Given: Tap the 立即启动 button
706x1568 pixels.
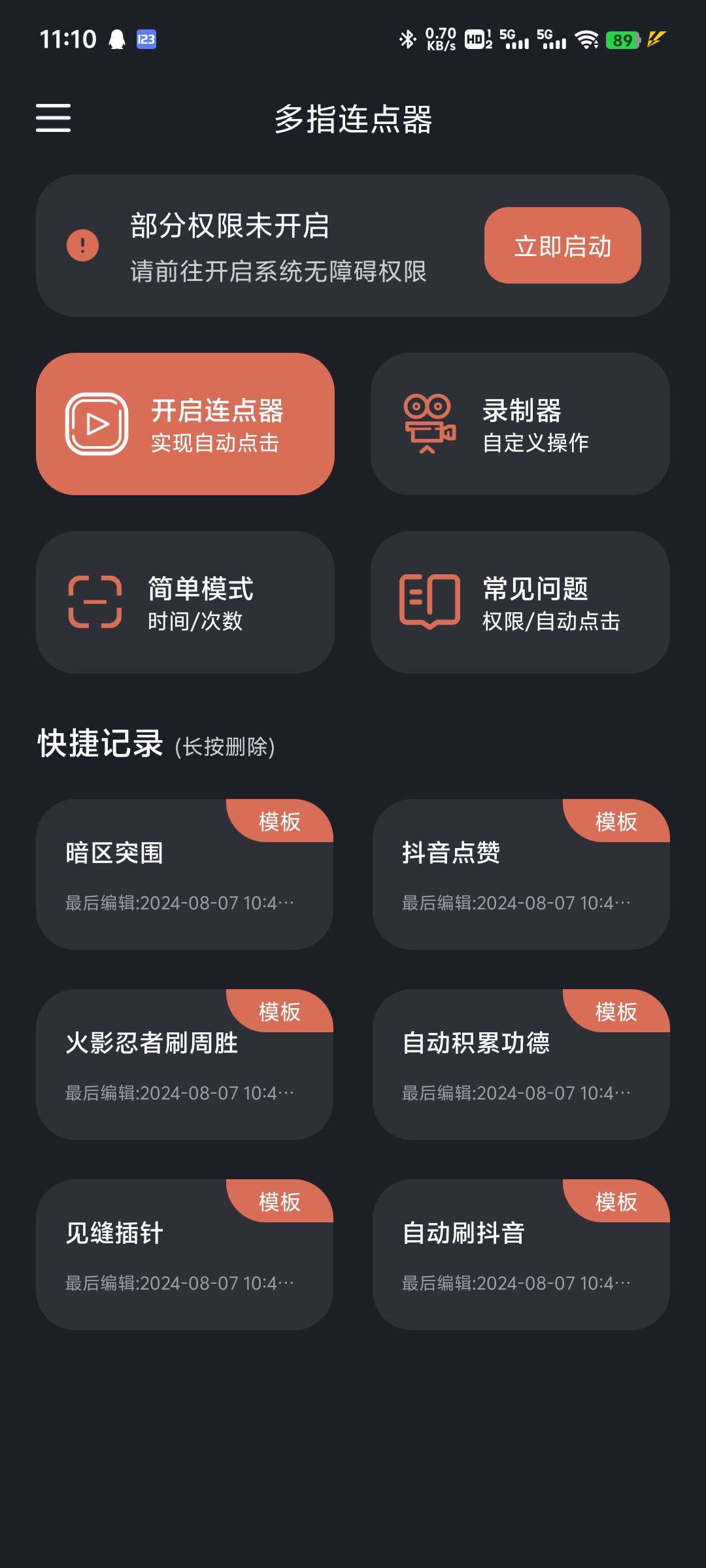Looking at the screenshot, I should pos(562,246).
